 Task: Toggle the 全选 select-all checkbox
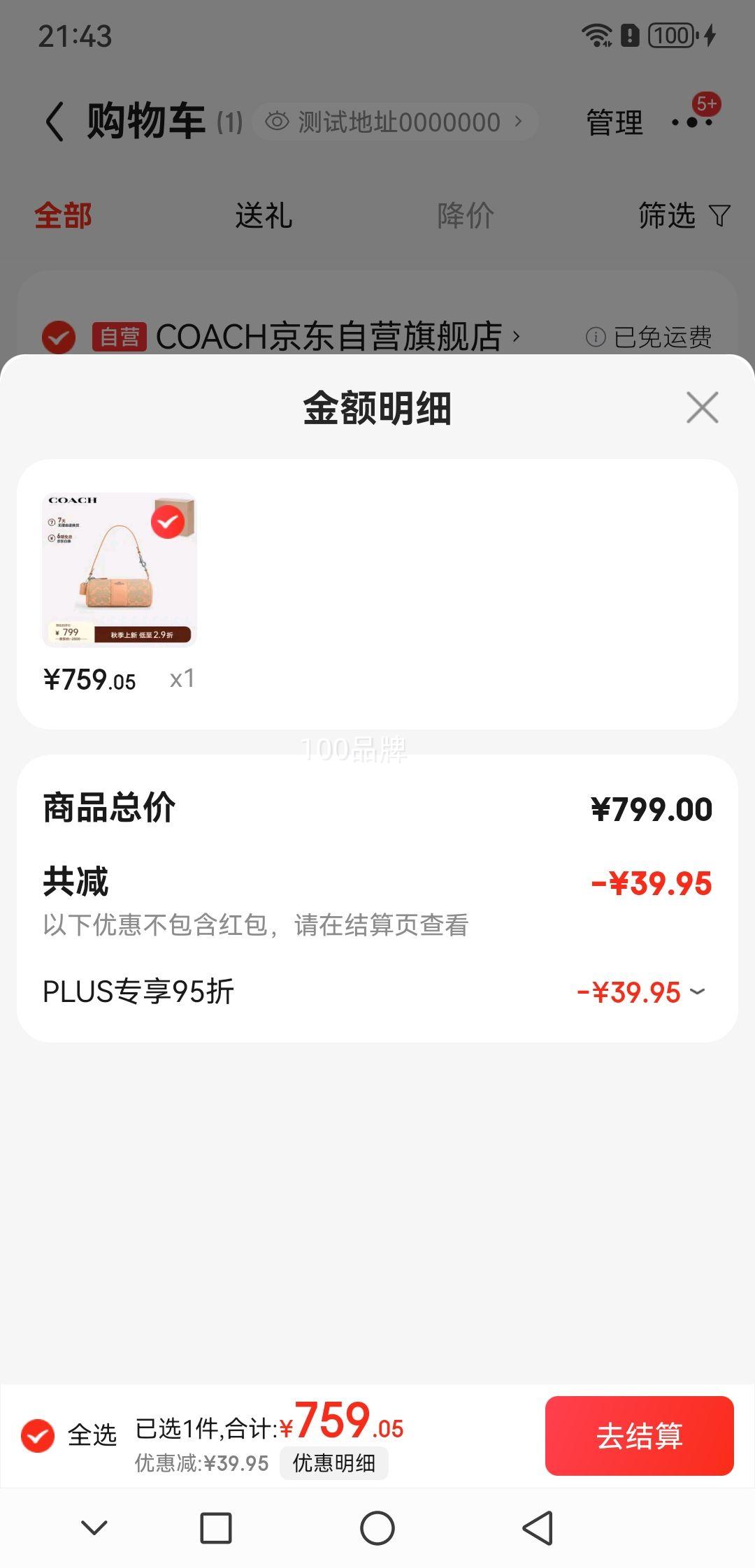click(38, 1436)
